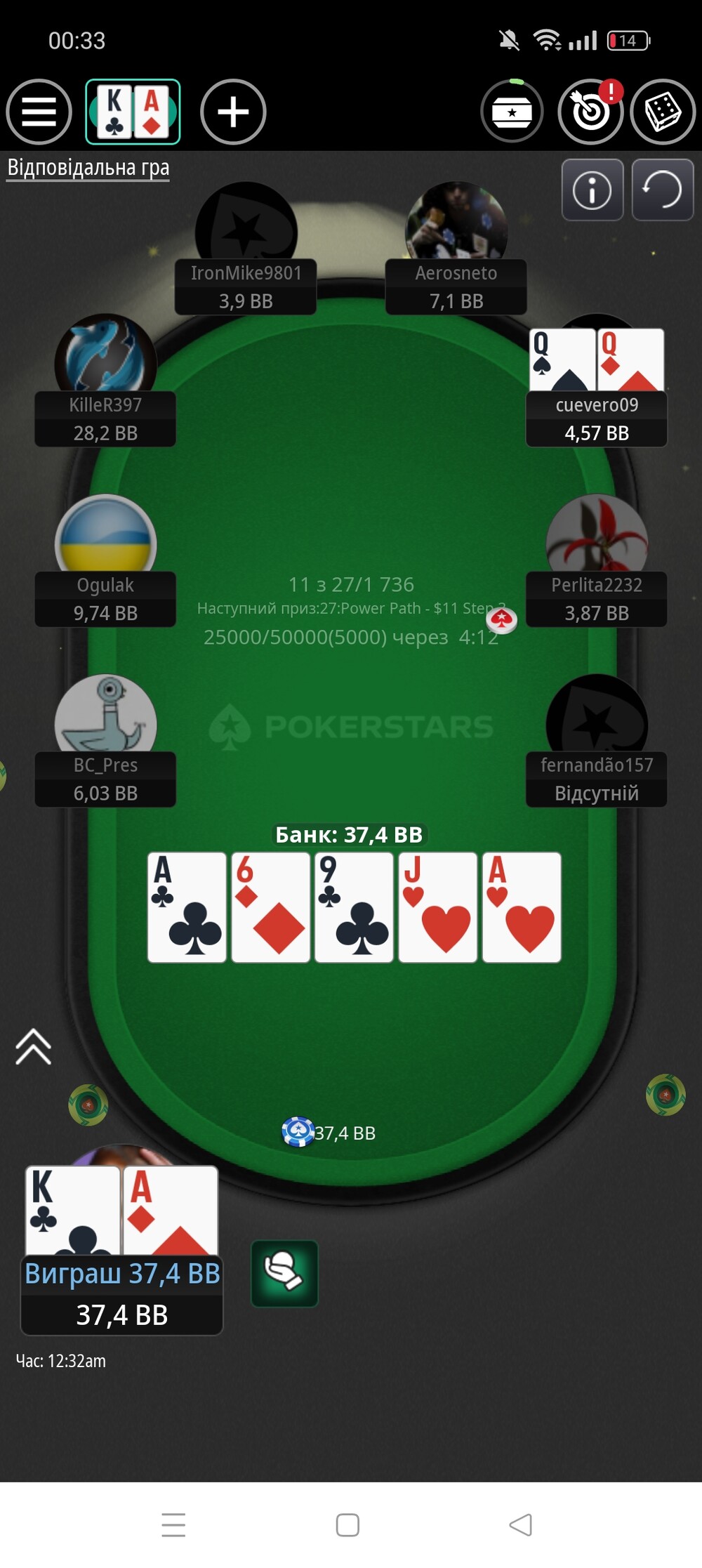This screenshot has width=702, height=1568.
Task: Select the K♣ A♦ table tab
Action: click(x=133, y=112)
